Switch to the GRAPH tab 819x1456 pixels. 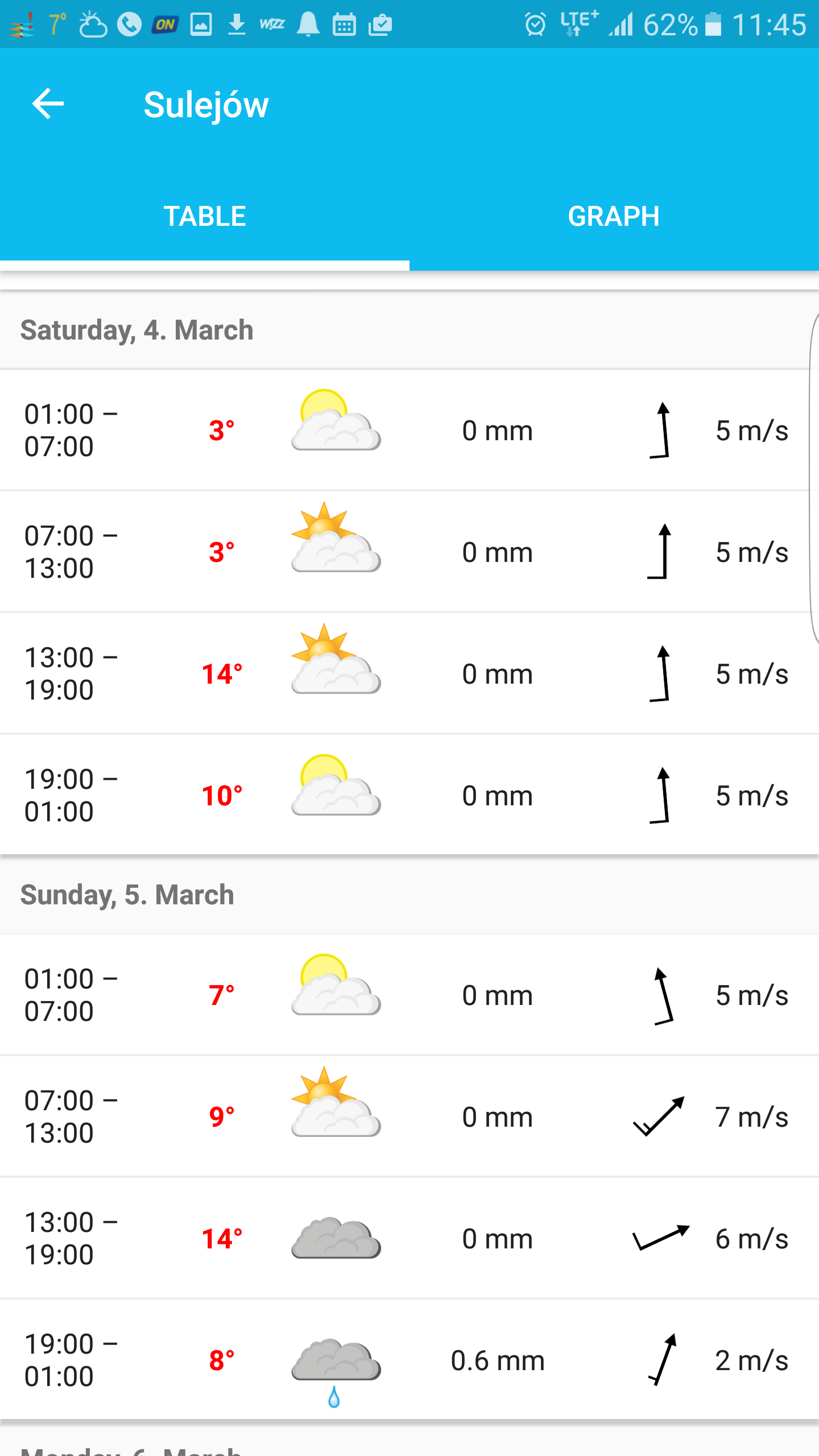pos(614,216)
